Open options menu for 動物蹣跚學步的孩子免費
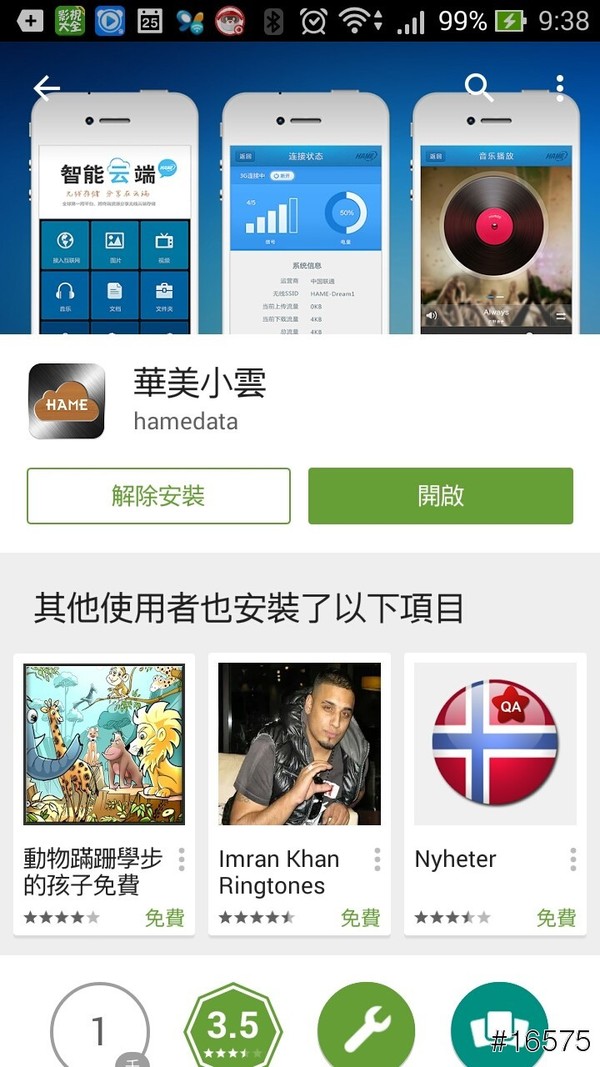 182,860
